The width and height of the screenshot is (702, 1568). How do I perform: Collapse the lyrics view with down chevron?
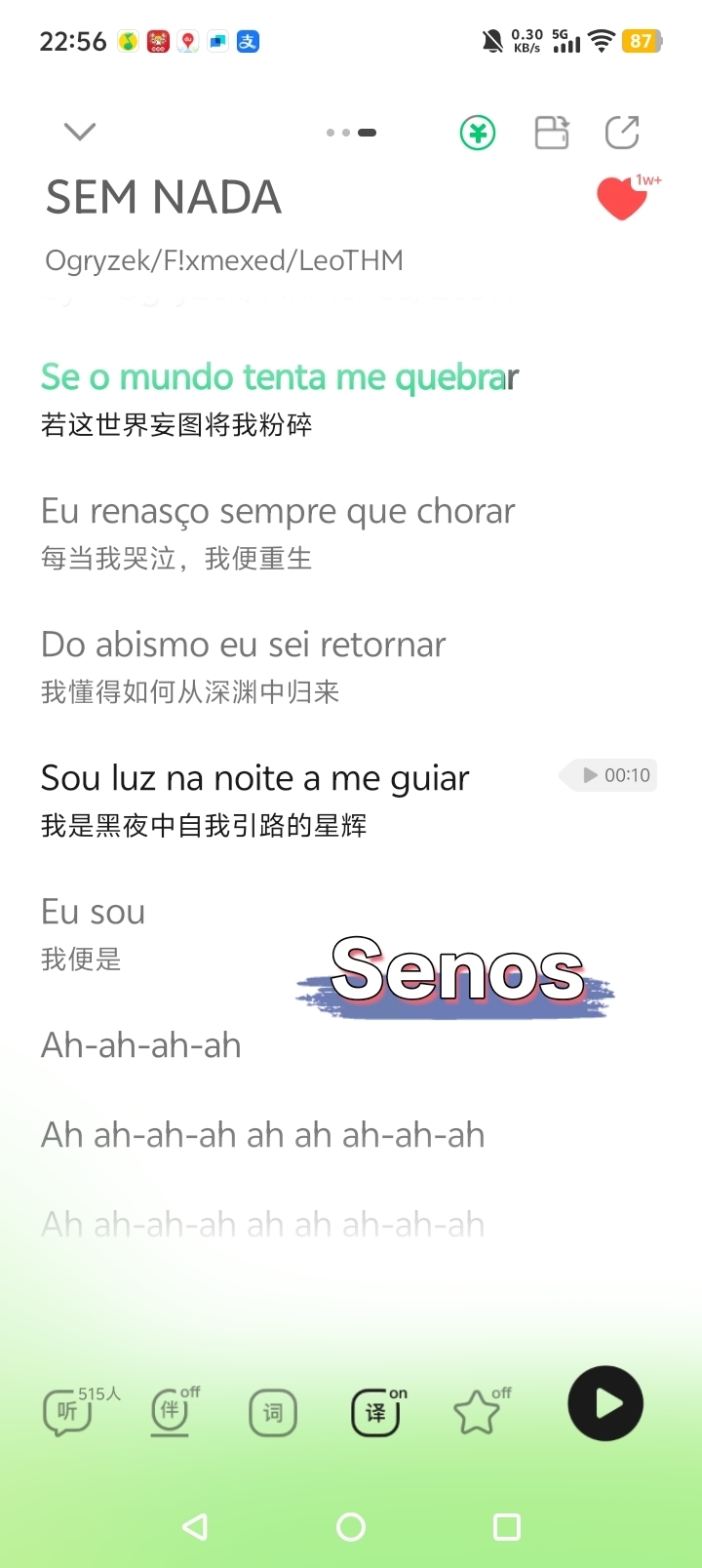pyautogui.click(x=80, y=132)
